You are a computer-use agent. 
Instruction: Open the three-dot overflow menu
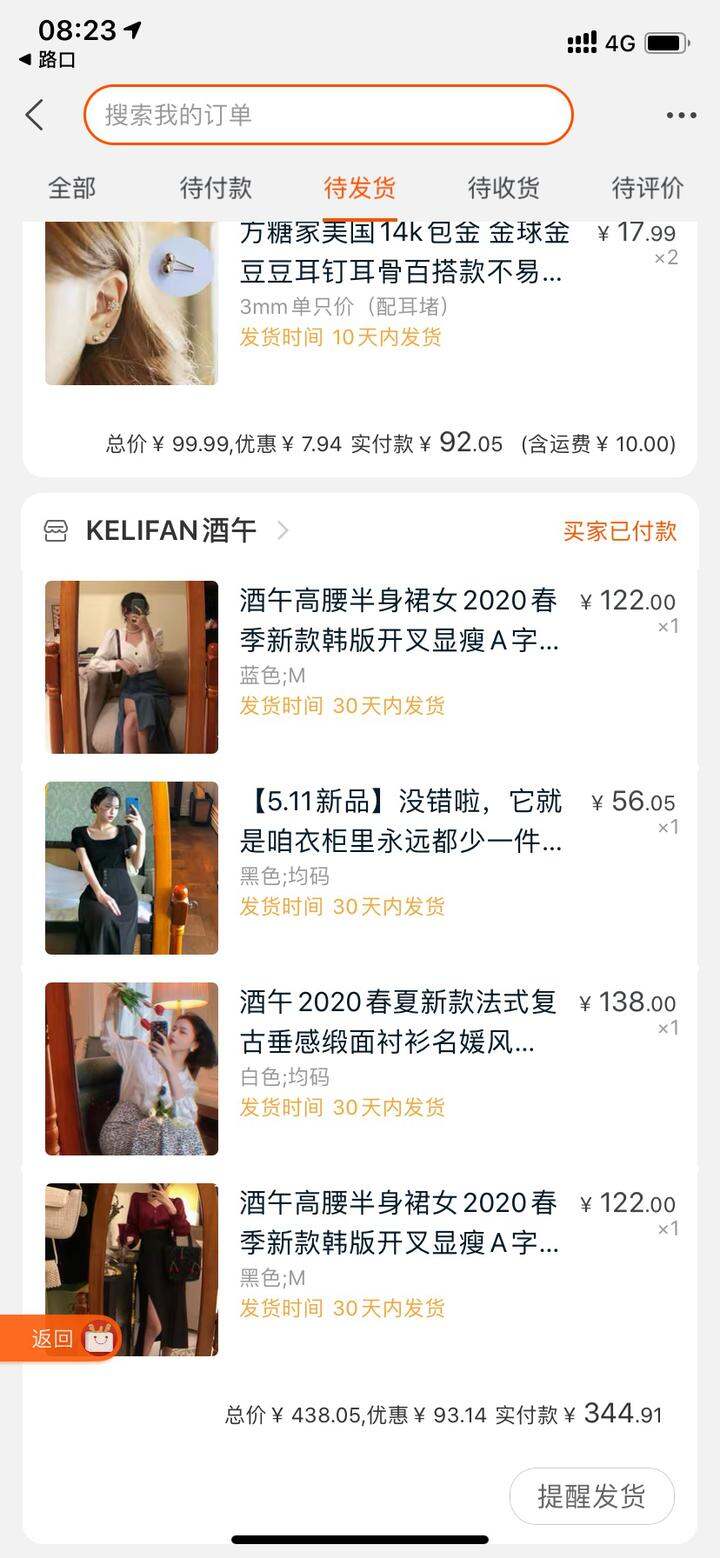point(681,115)
